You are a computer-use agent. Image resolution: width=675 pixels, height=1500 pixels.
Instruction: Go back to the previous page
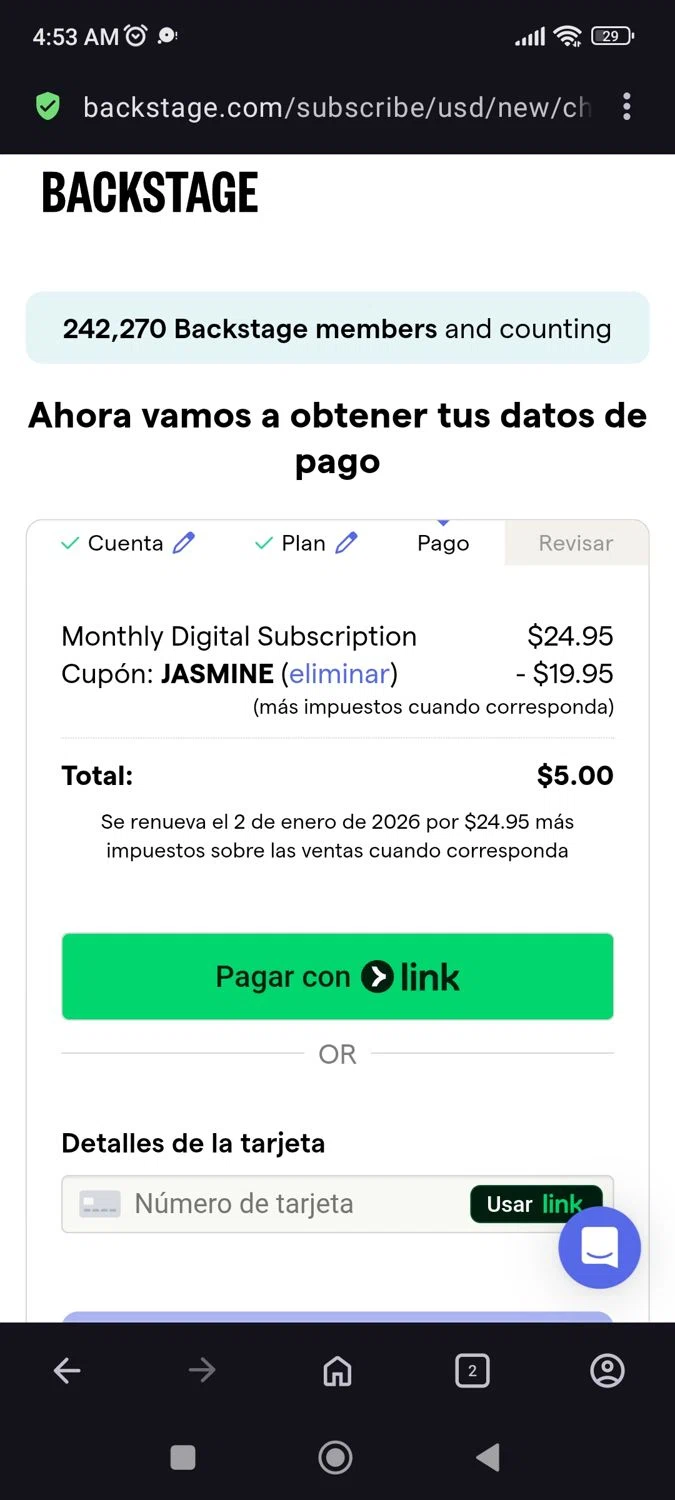click(x=67, y=1371)
